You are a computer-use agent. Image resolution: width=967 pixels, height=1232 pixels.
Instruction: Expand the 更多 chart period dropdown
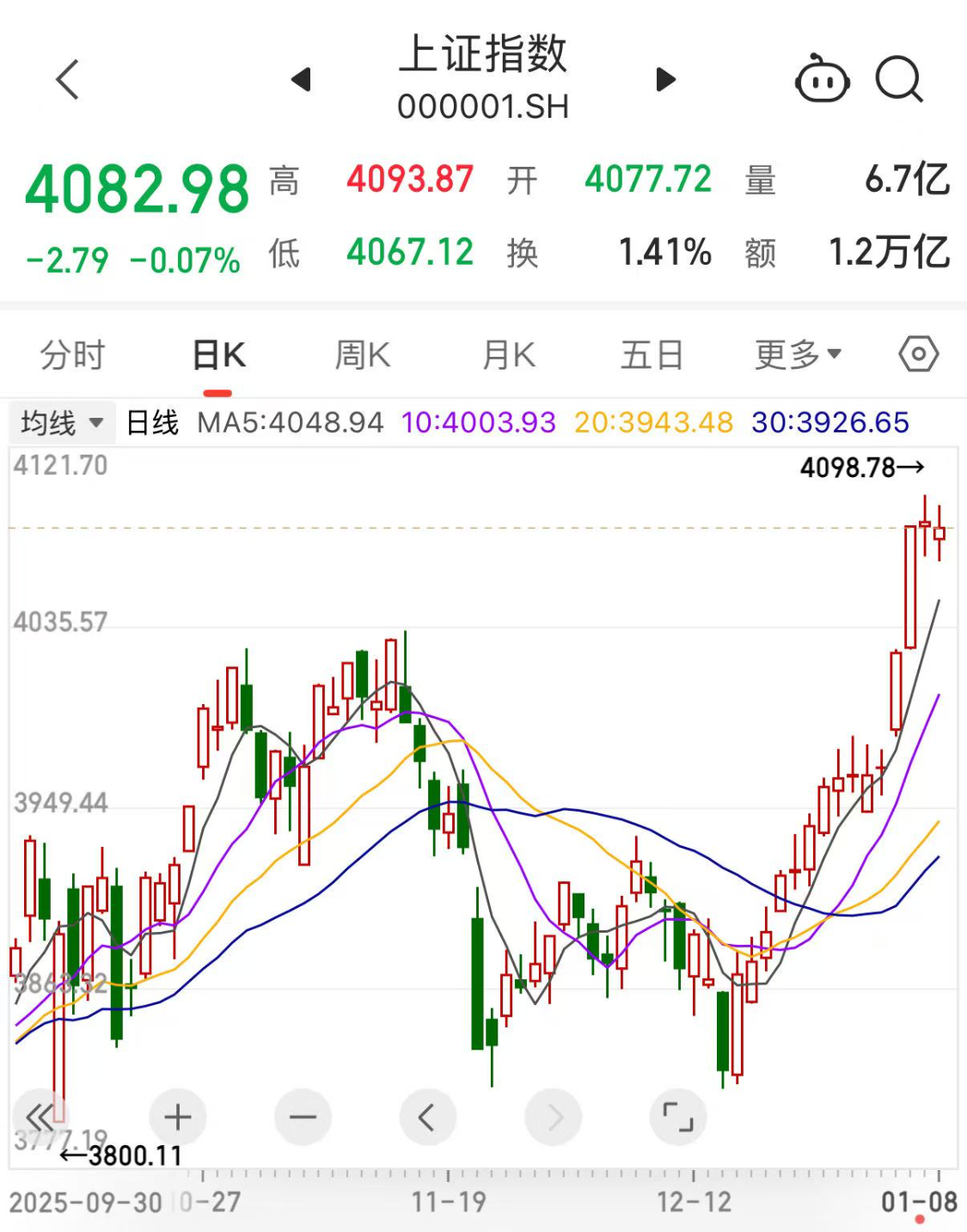pyautogui.click(x=798, y=355)
